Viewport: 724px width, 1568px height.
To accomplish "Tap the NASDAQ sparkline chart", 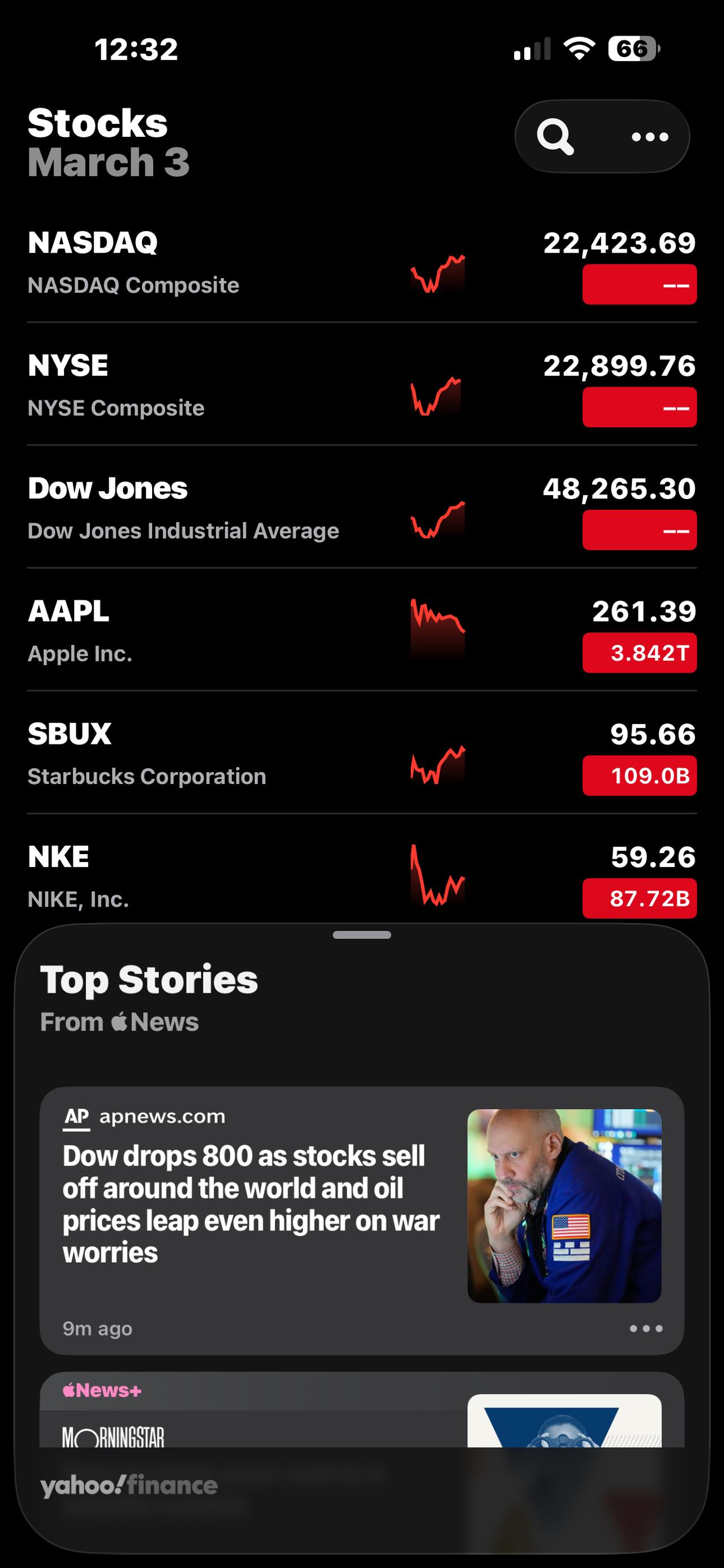I will [x=437, y=274].
